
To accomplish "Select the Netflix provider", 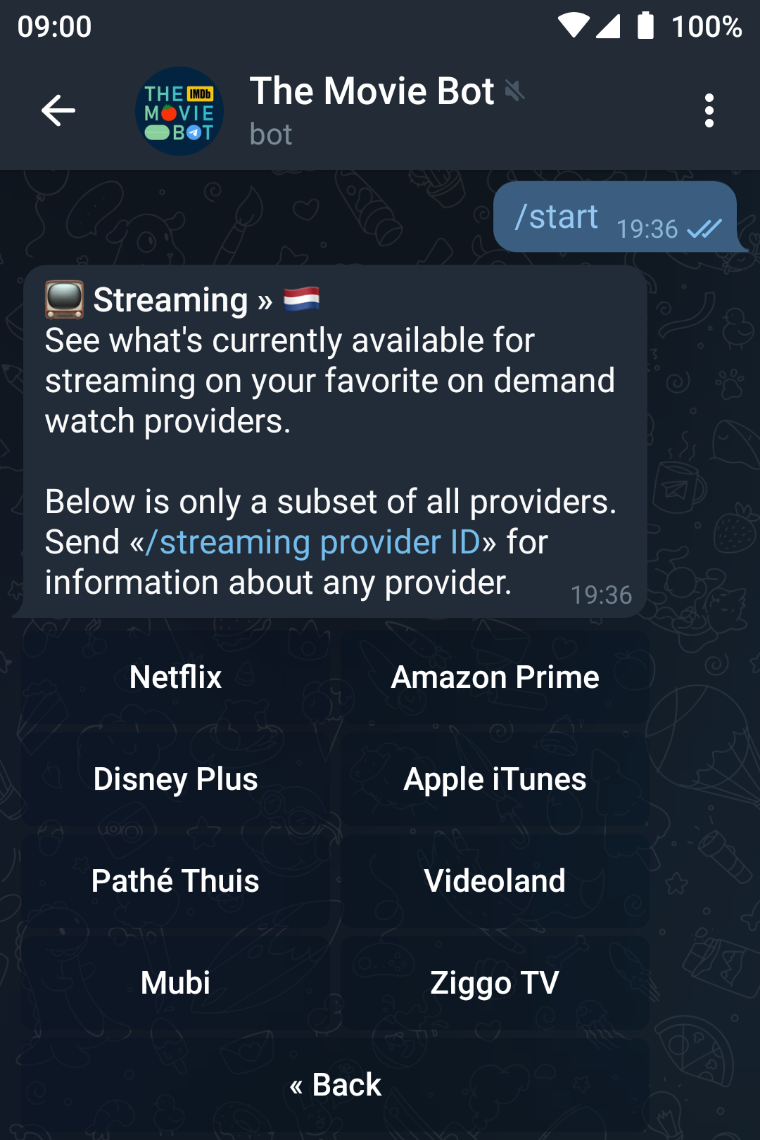I will point(176,677).
